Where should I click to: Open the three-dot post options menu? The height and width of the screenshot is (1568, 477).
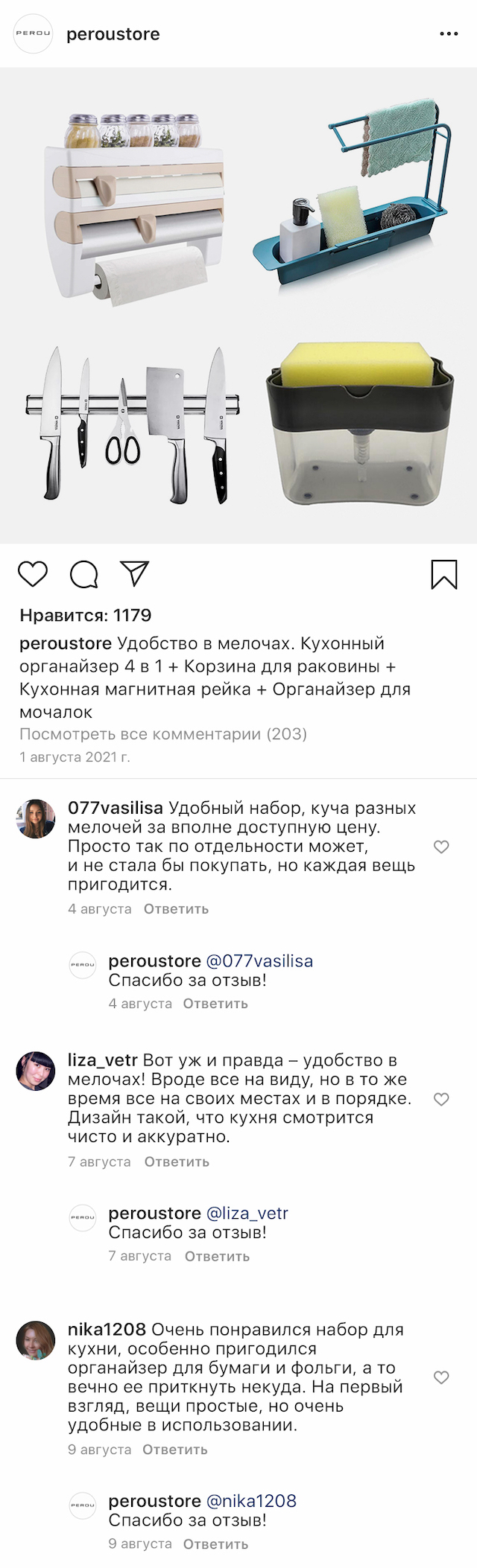click(449, 34)
